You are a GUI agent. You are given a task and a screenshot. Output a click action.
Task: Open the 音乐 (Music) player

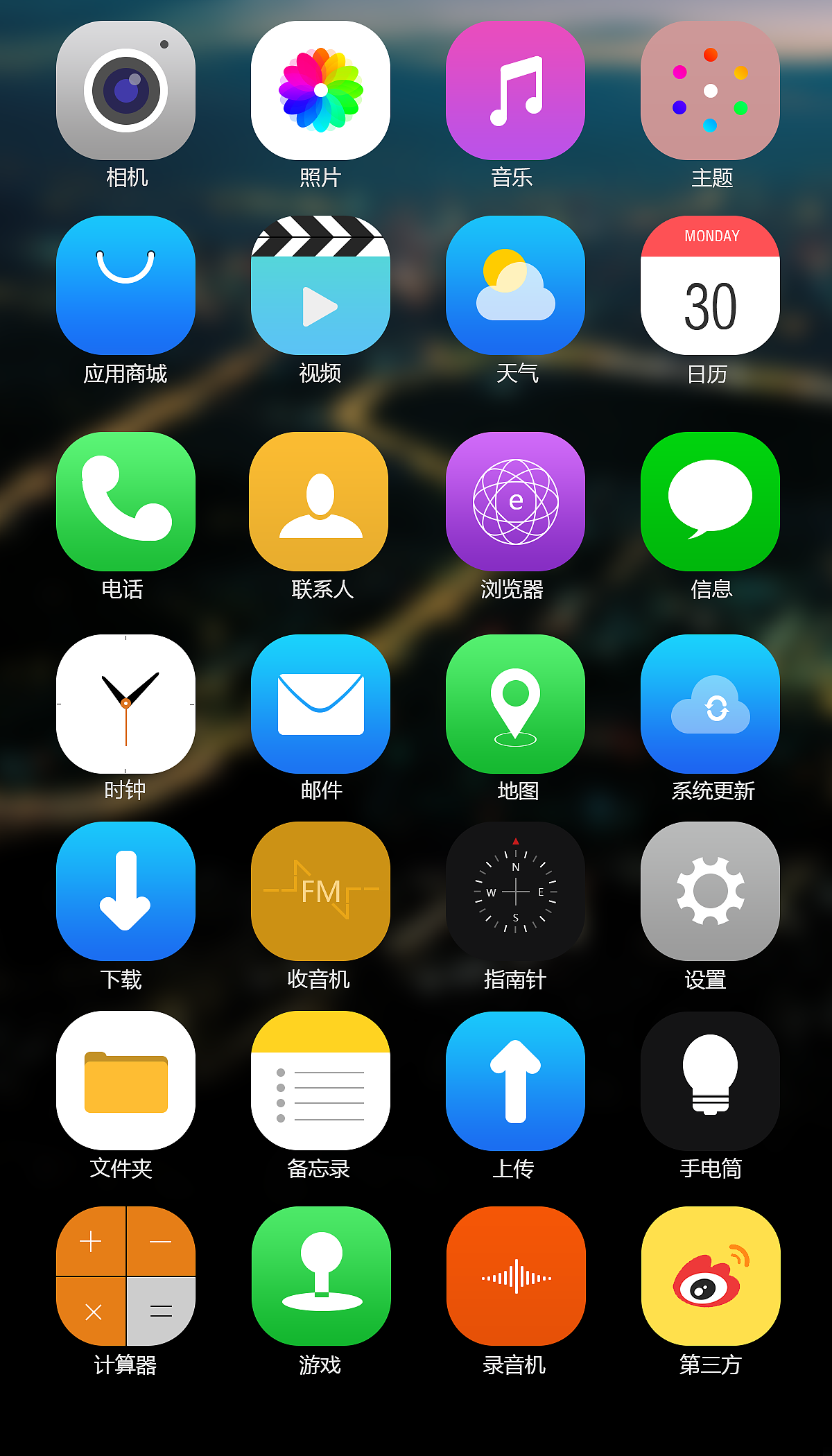pyautogui.click(x=515, y=90)
